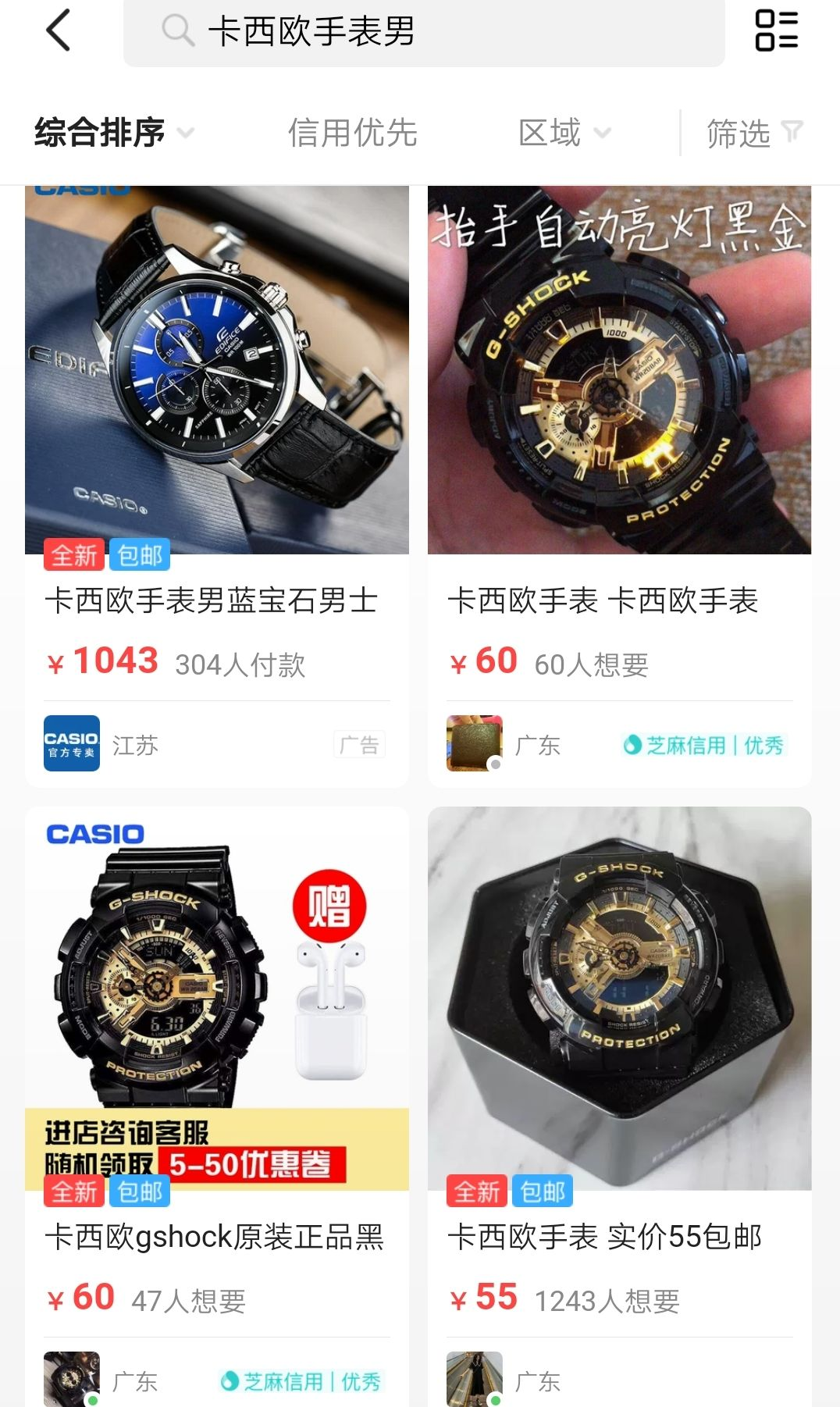Select the 信用优先 sort tab

(x=352, y=133)
